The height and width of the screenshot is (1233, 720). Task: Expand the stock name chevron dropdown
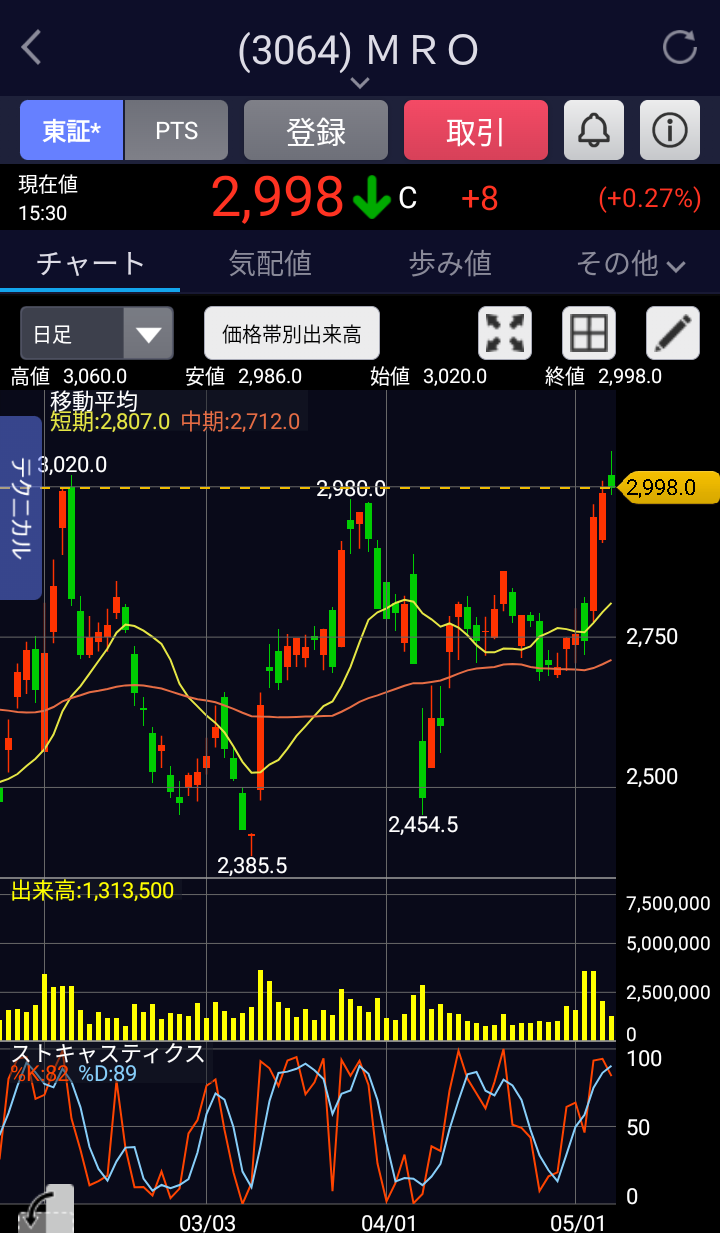(x=360, y=83)
